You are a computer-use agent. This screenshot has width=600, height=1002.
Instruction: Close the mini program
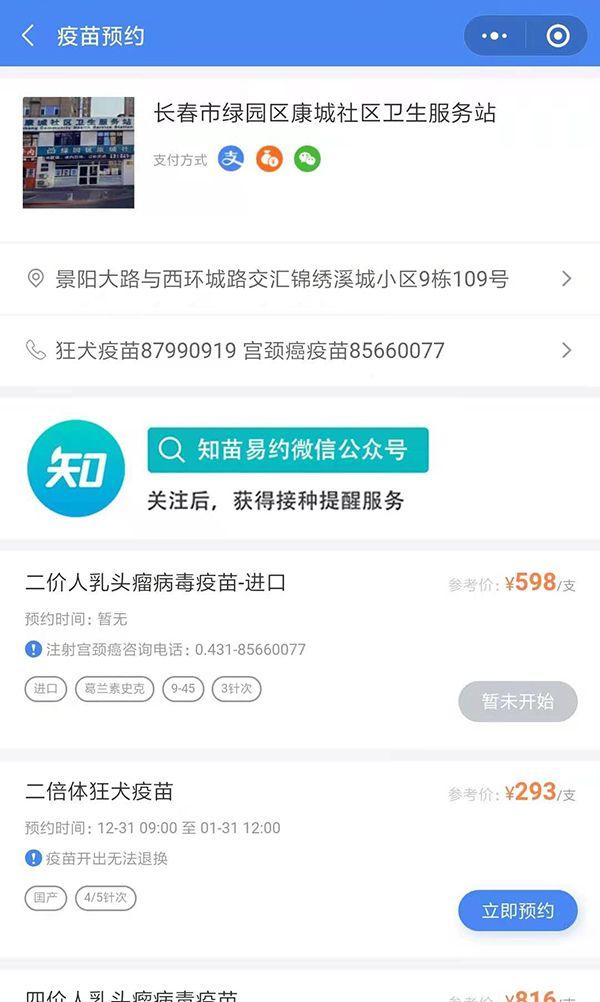click(x=558, y=36)
